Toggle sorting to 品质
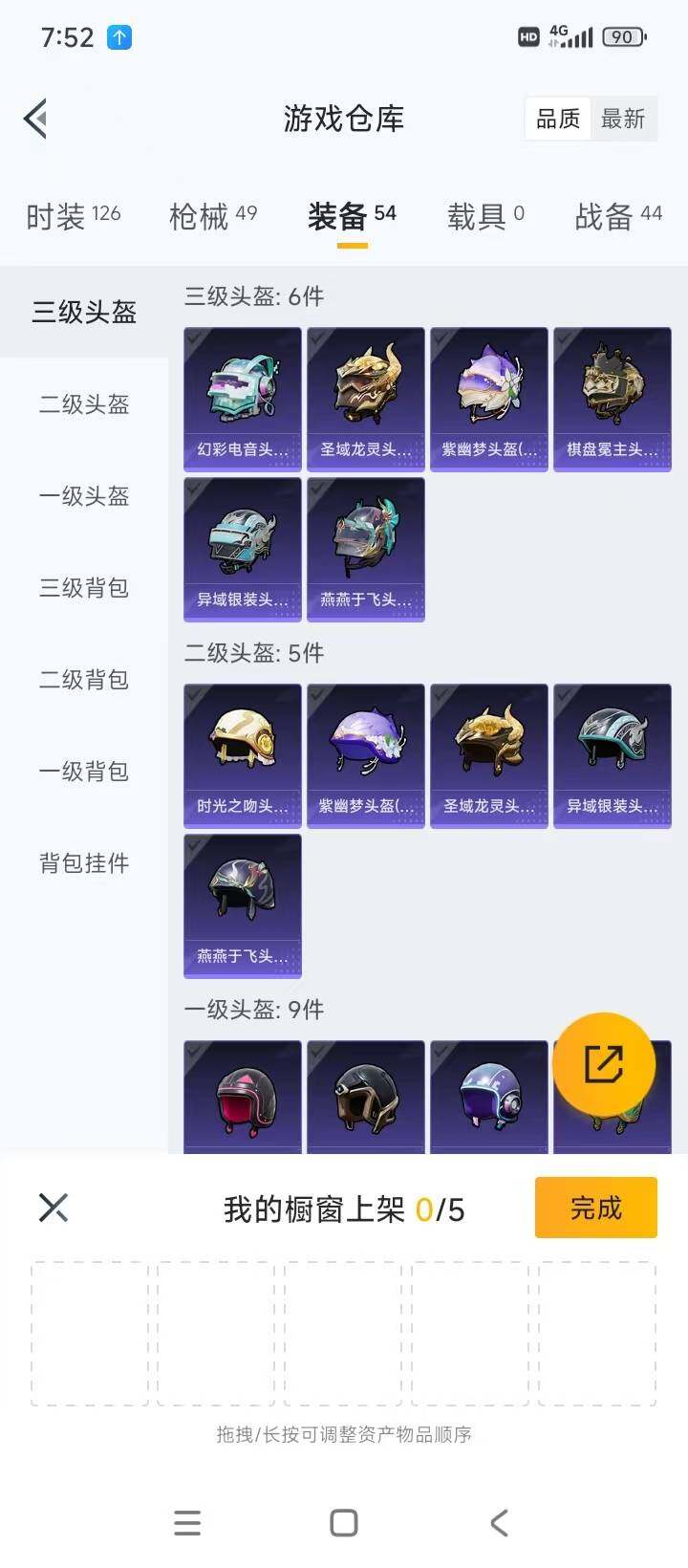Screen dimensions: 688x1568 tap(557, 118)
